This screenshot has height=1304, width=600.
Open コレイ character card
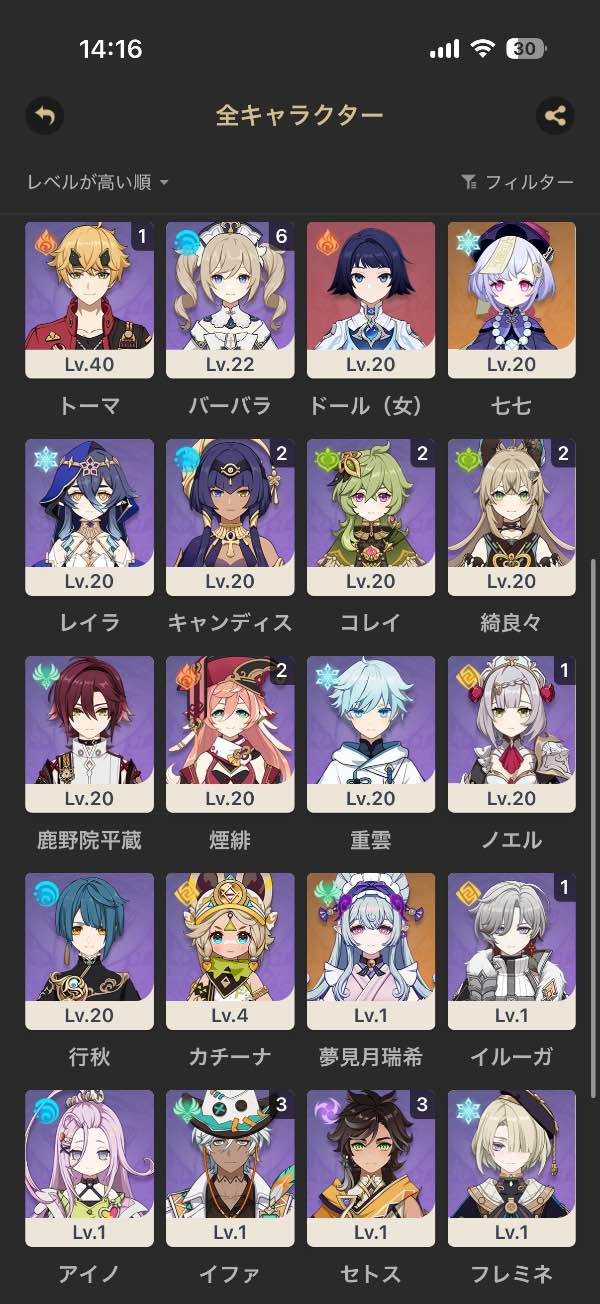(371, 517)
